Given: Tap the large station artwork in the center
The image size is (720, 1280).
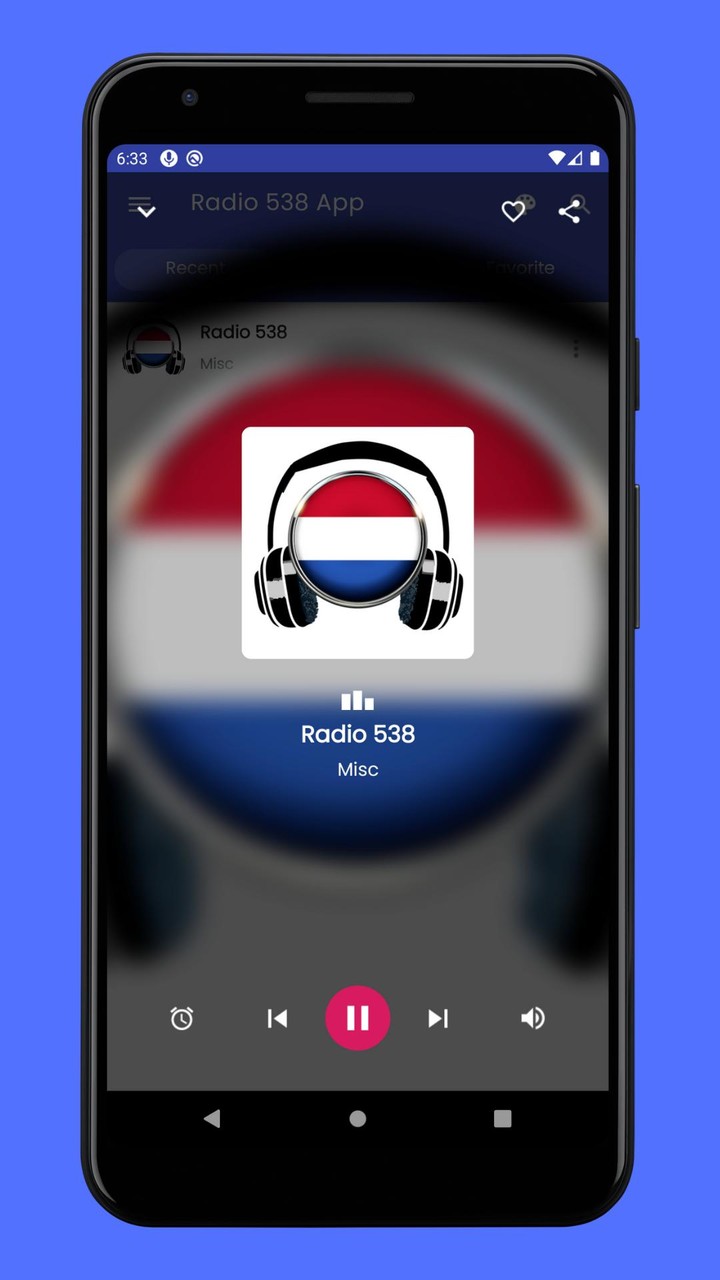Looking at the screenshot, I should click(357, 542).
